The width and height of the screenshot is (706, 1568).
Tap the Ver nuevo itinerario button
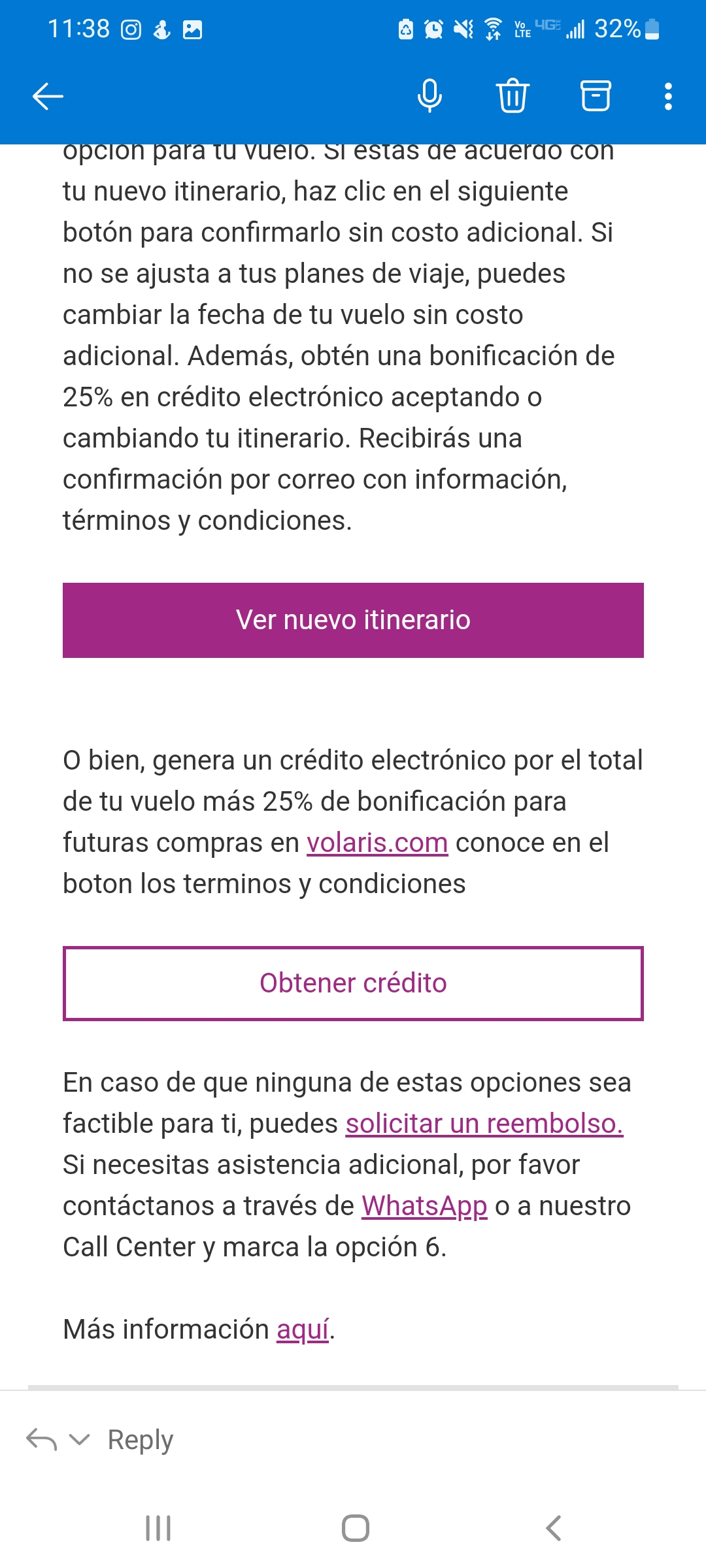point(353,620)
